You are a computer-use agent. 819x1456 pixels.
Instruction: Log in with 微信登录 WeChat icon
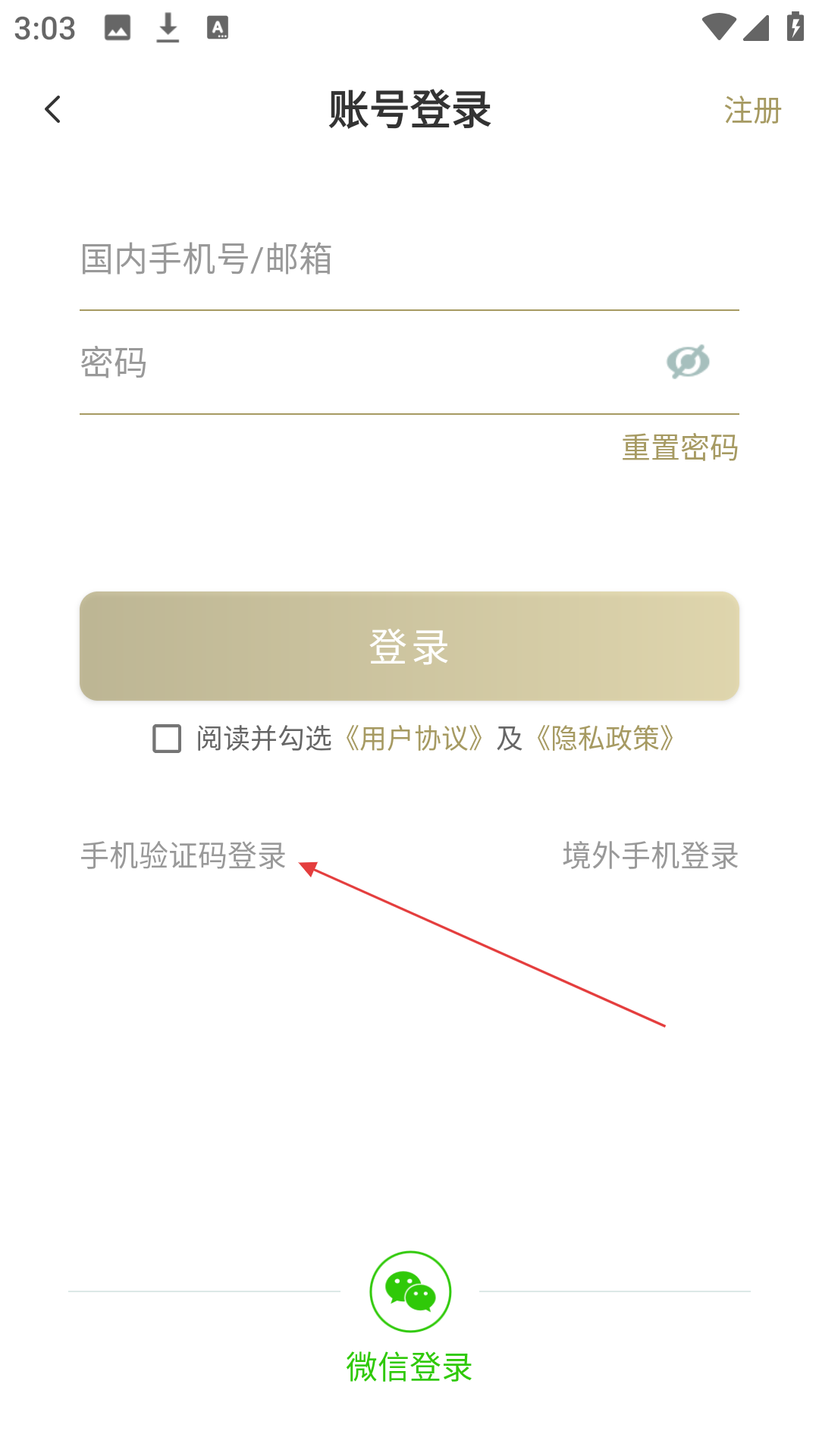coord(410,1291)
